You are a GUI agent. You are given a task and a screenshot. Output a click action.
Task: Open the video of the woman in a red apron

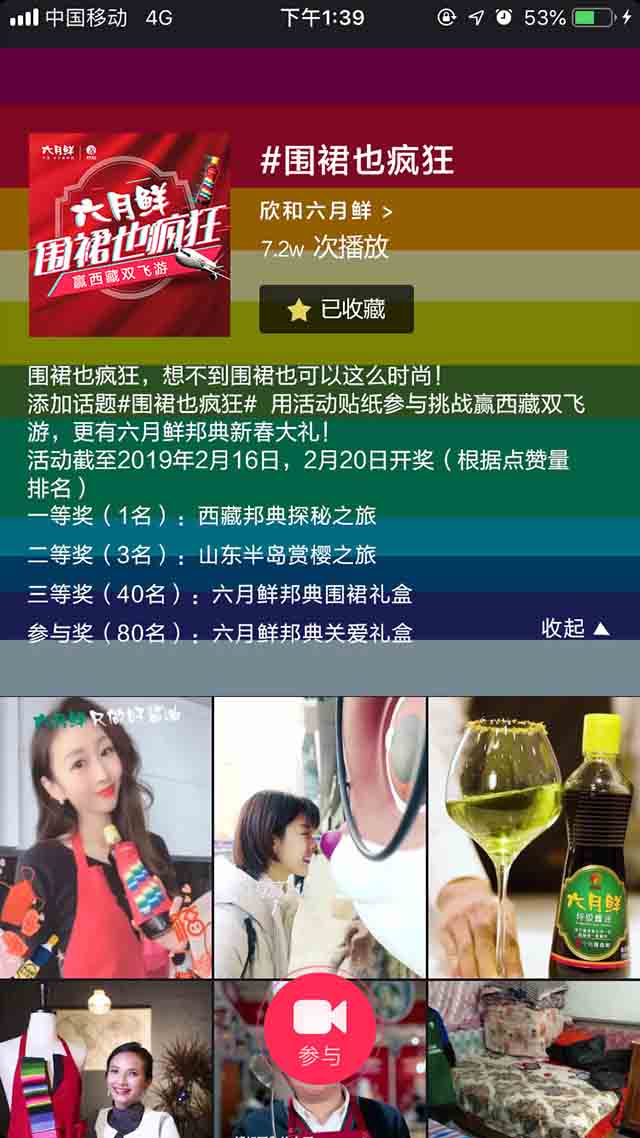105,837
